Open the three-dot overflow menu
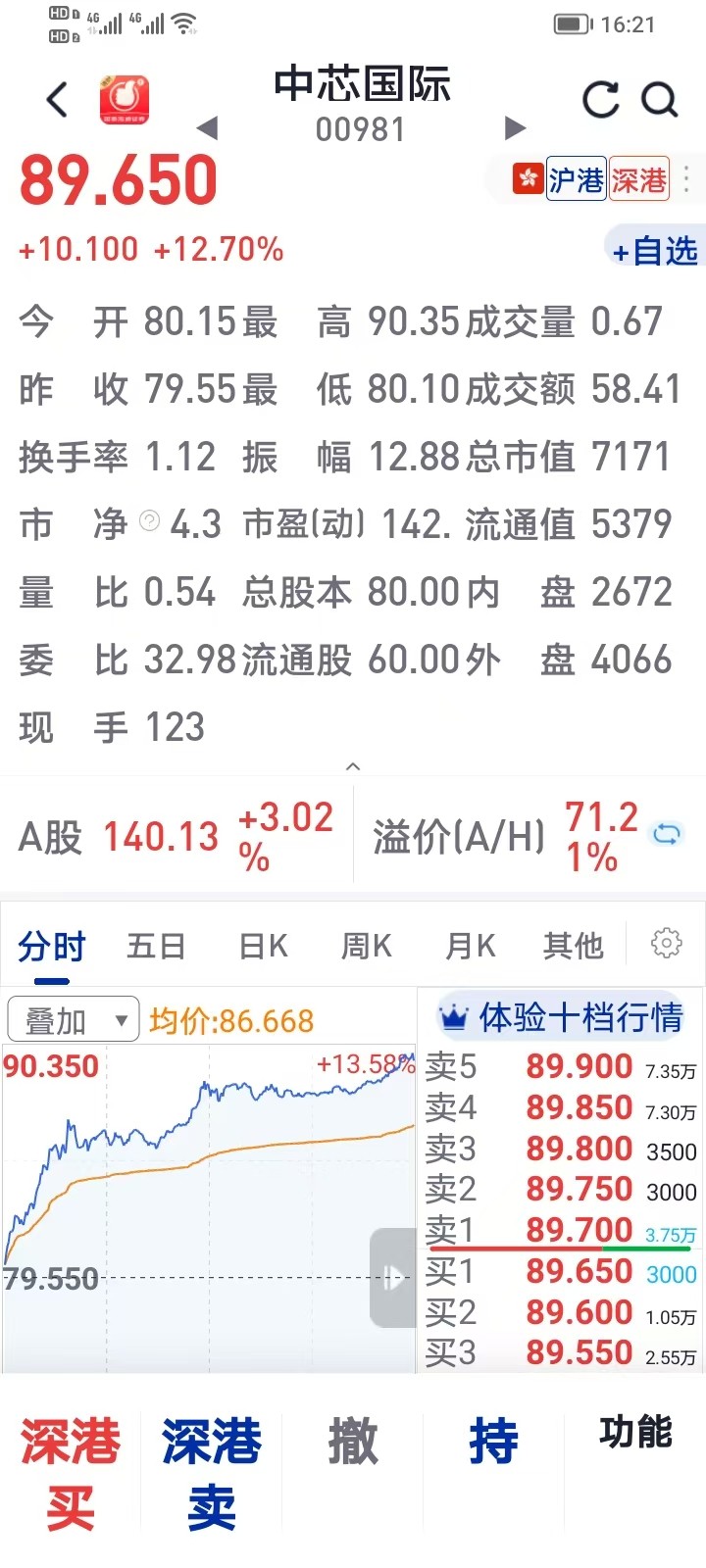Image resolution: width=706 pixels, height=1568 pixels. pos(686,179)
